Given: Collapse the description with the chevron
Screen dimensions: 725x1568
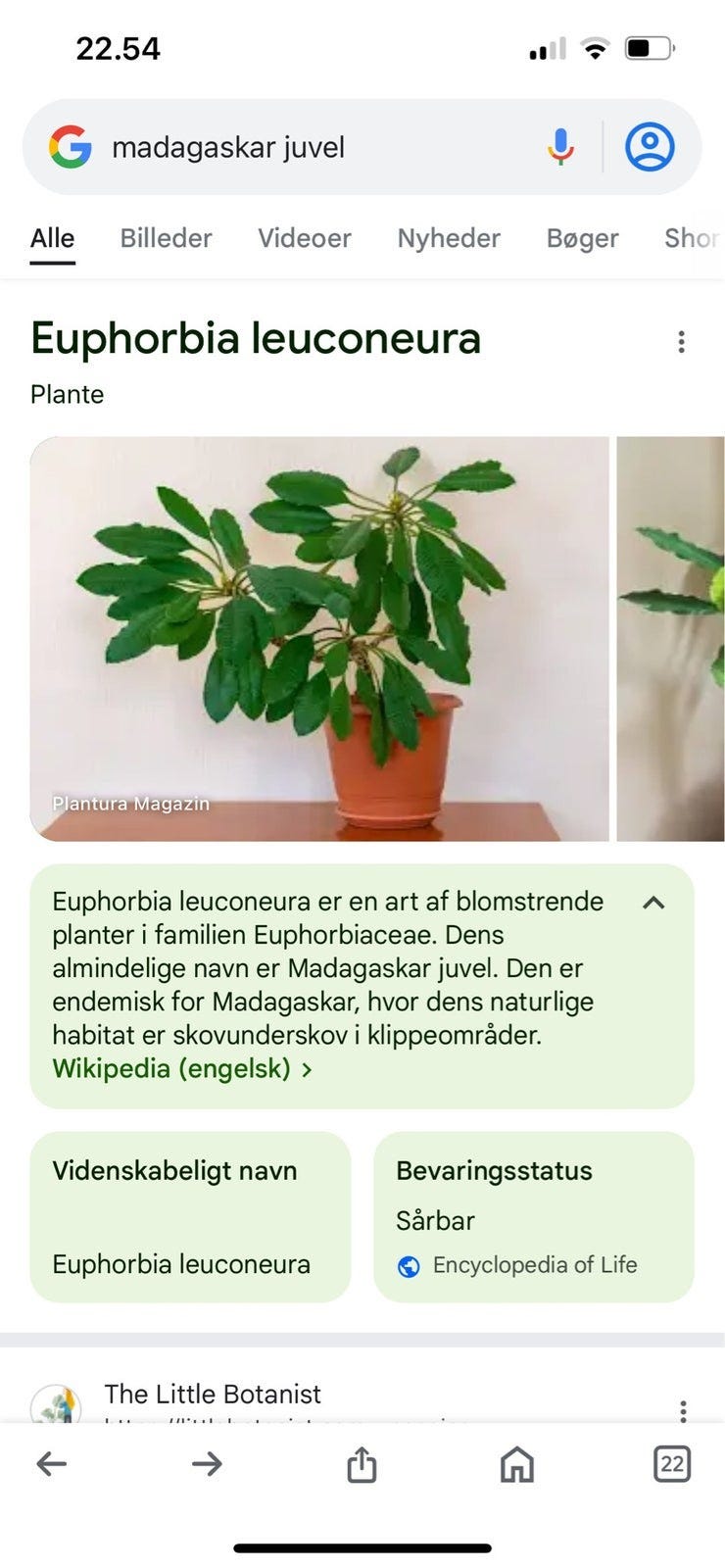Looking at the screenshot, I should (x=653, y=903).
